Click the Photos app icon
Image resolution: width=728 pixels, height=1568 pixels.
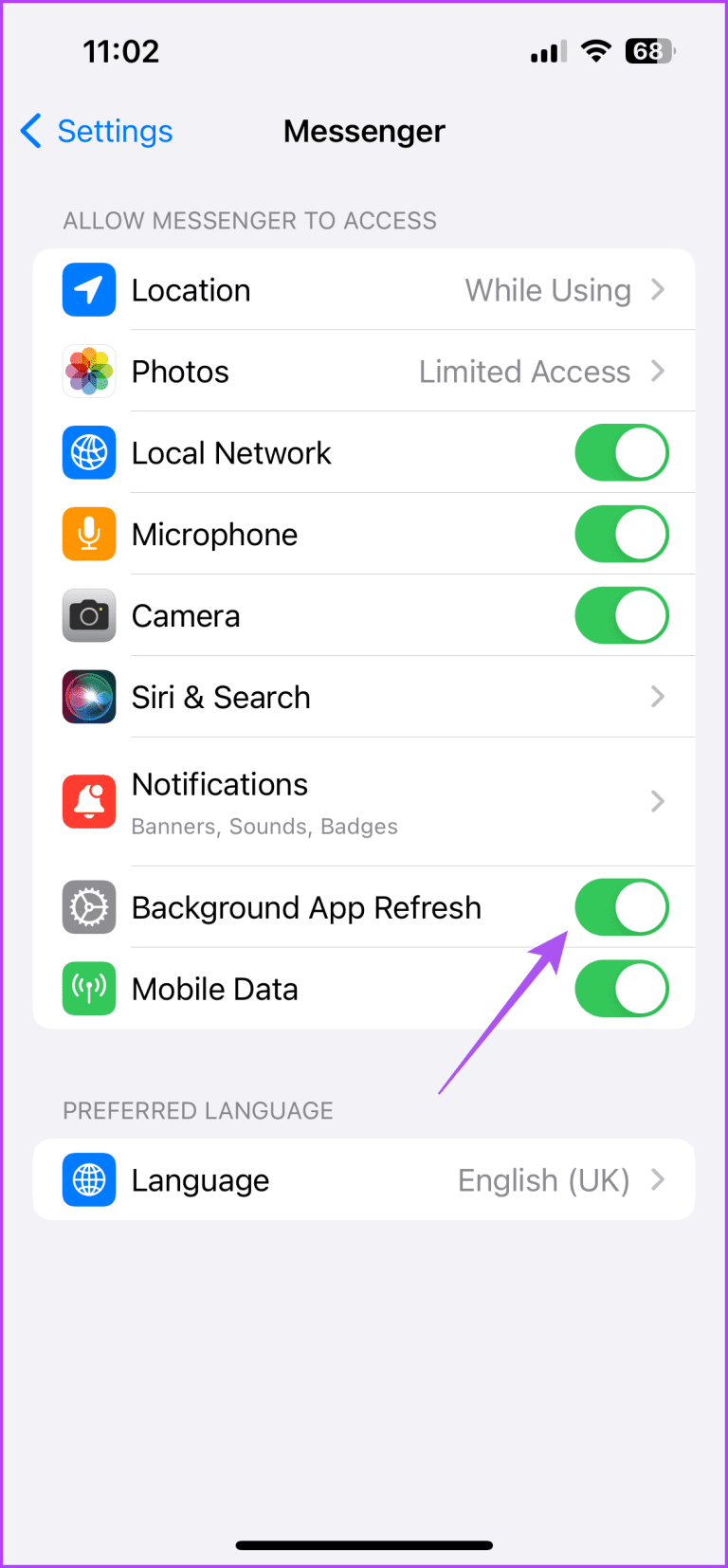coord(88,371)
